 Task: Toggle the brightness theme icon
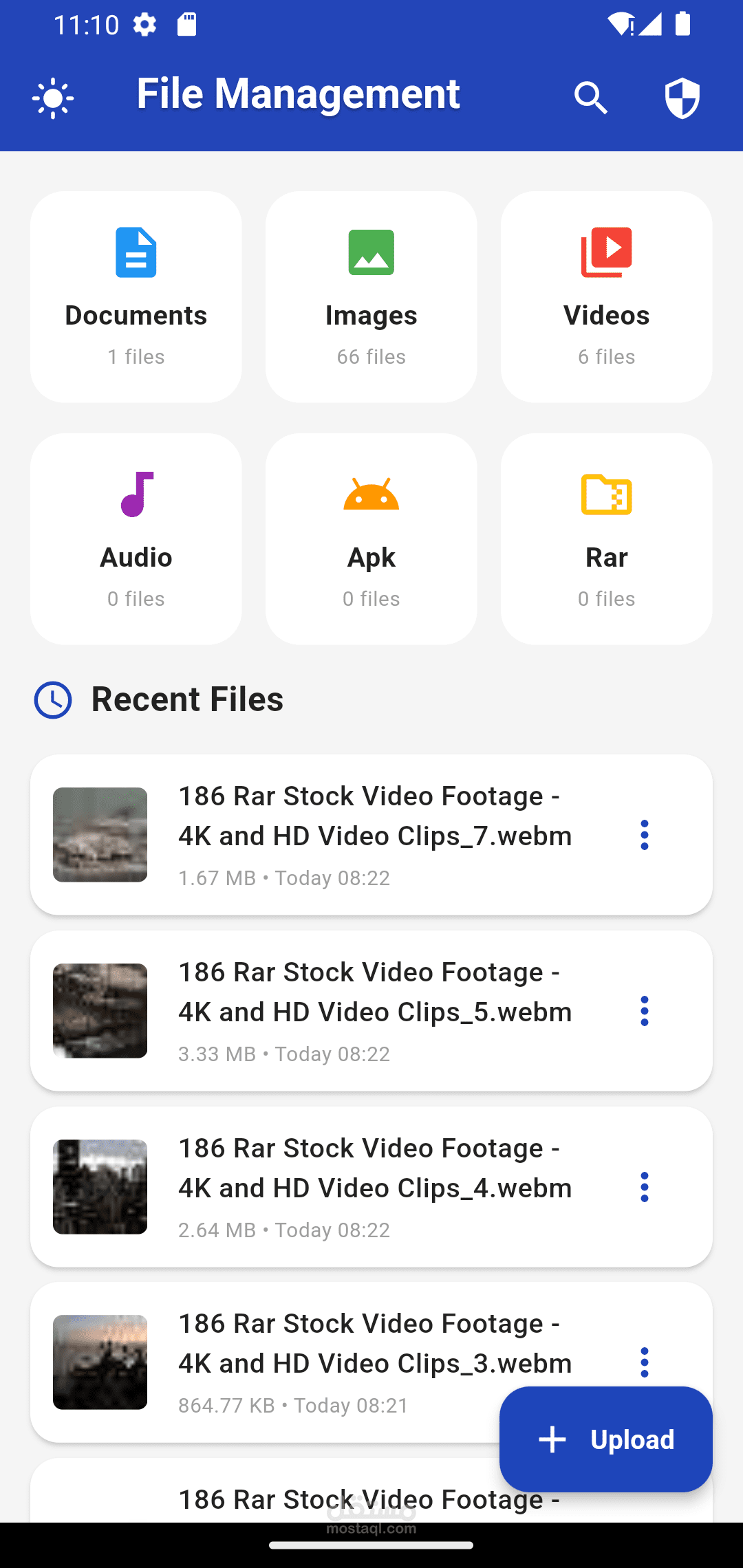(x=53, y=98)
